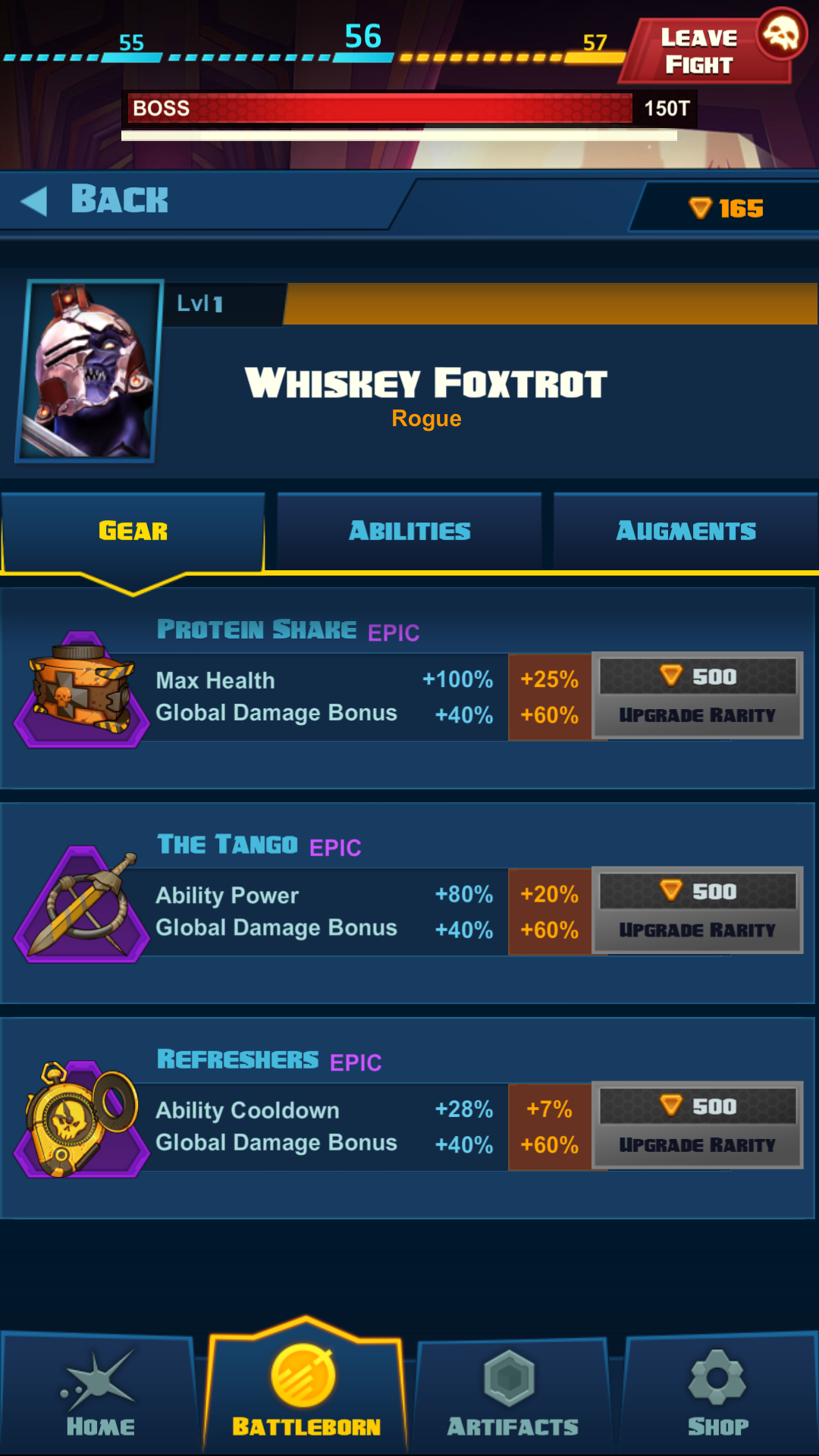Select the Gear tab
819x1456 pixels.
[133, 531]
